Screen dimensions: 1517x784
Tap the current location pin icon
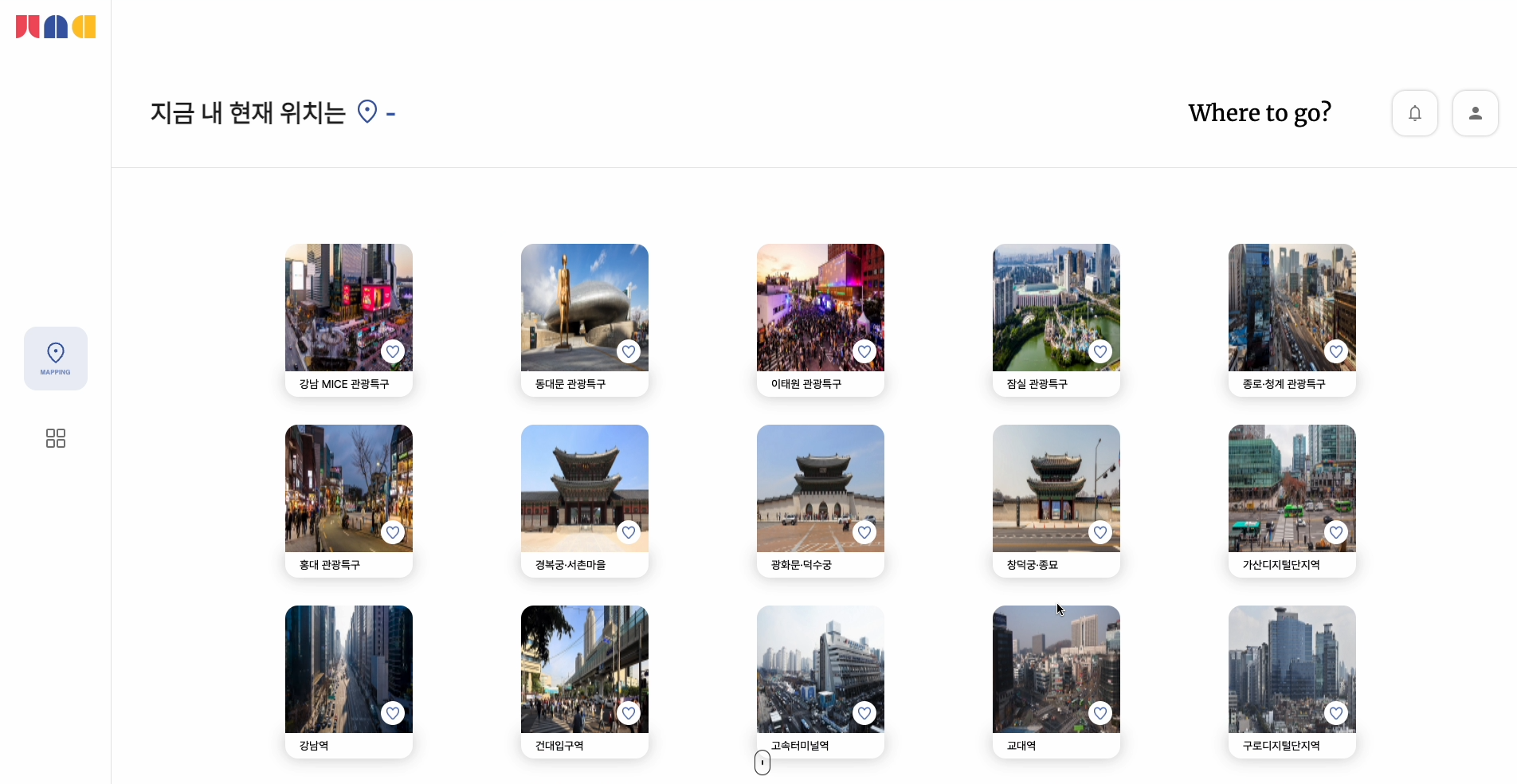tap(367, 112)
